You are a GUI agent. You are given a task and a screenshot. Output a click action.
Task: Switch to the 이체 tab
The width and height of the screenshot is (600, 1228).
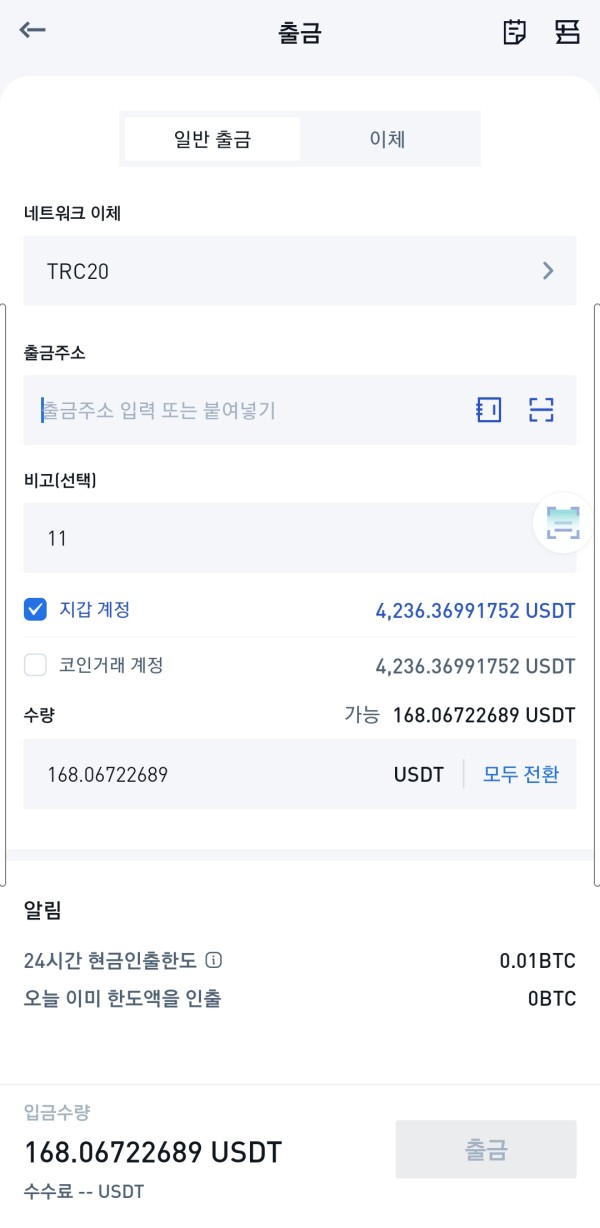(387, 139)
